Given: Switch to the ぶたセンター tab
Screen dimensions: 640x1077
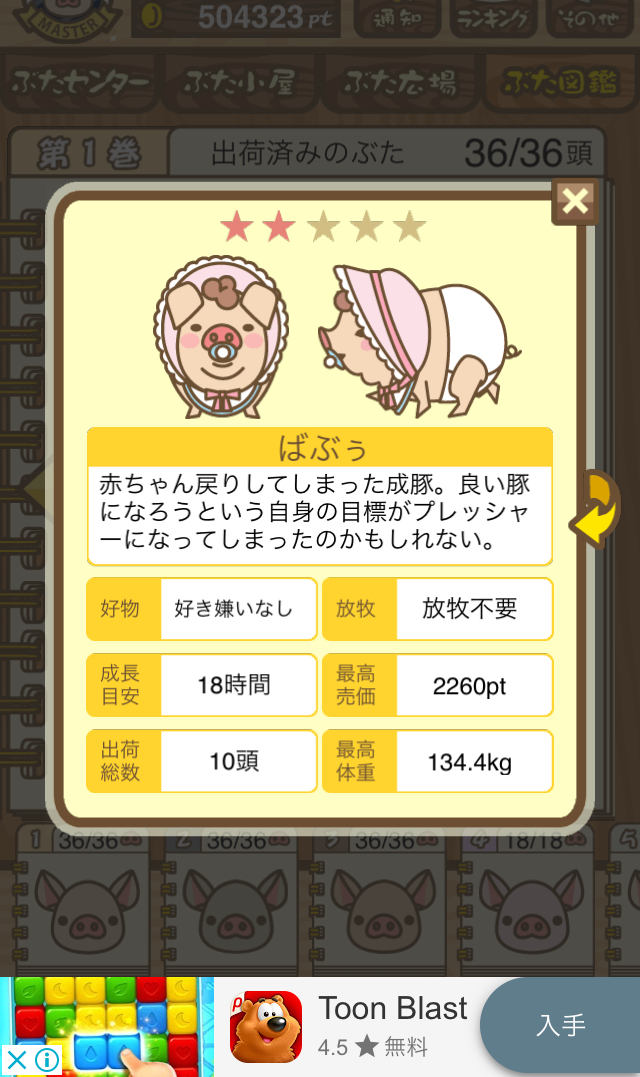Looking at the screenshot, I should point(82,84).
